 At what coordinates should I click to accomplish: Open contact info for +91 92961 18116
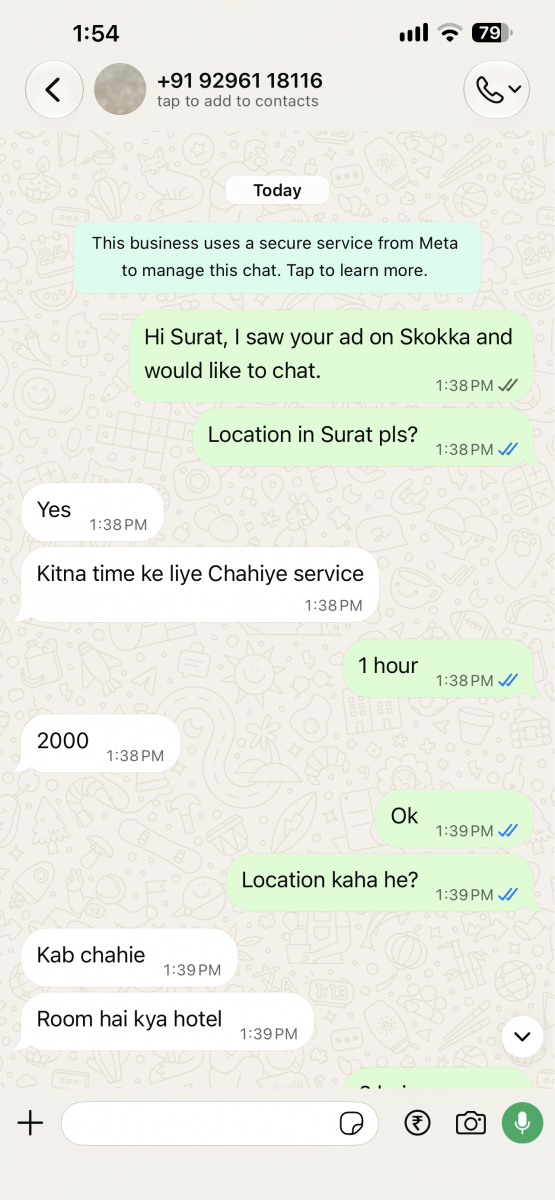(239, 89)
